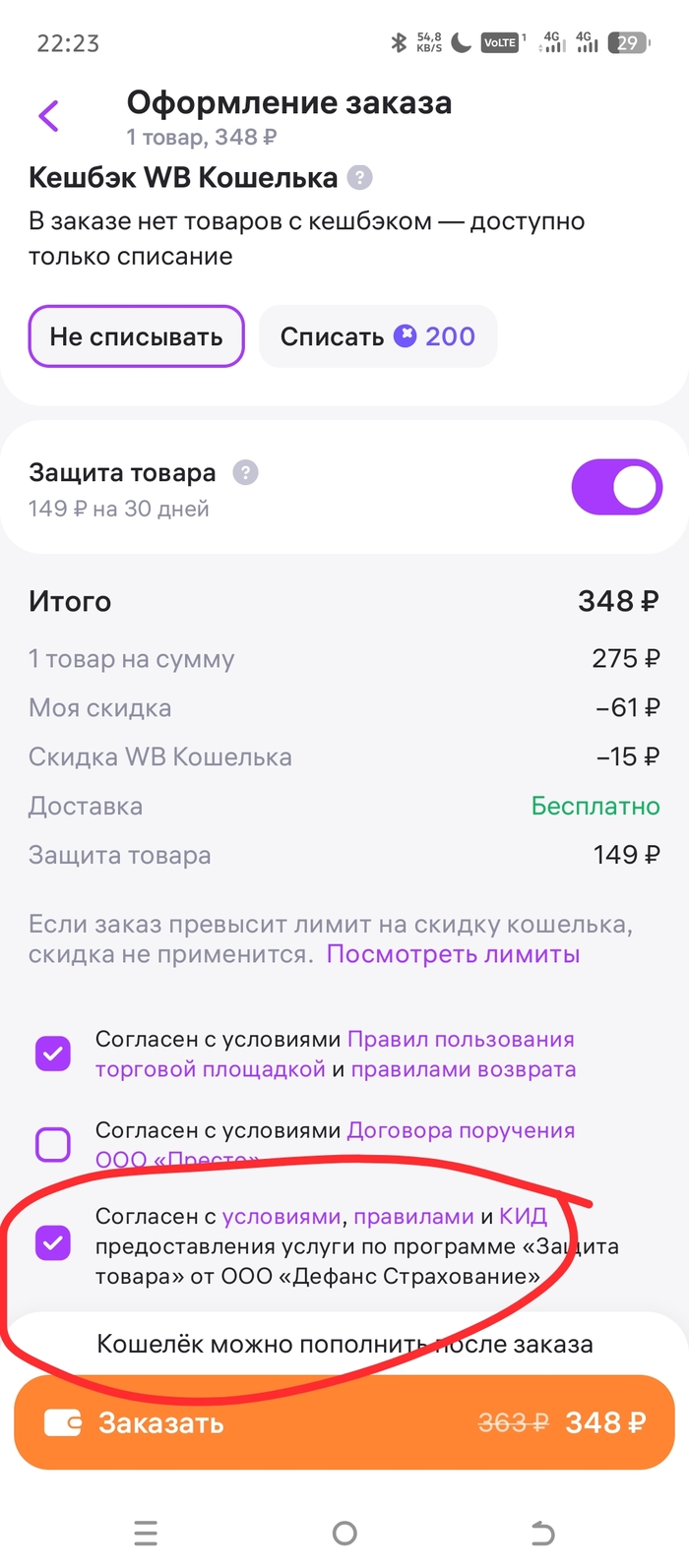Turn off the Защита товара switch

coord(616,486)
